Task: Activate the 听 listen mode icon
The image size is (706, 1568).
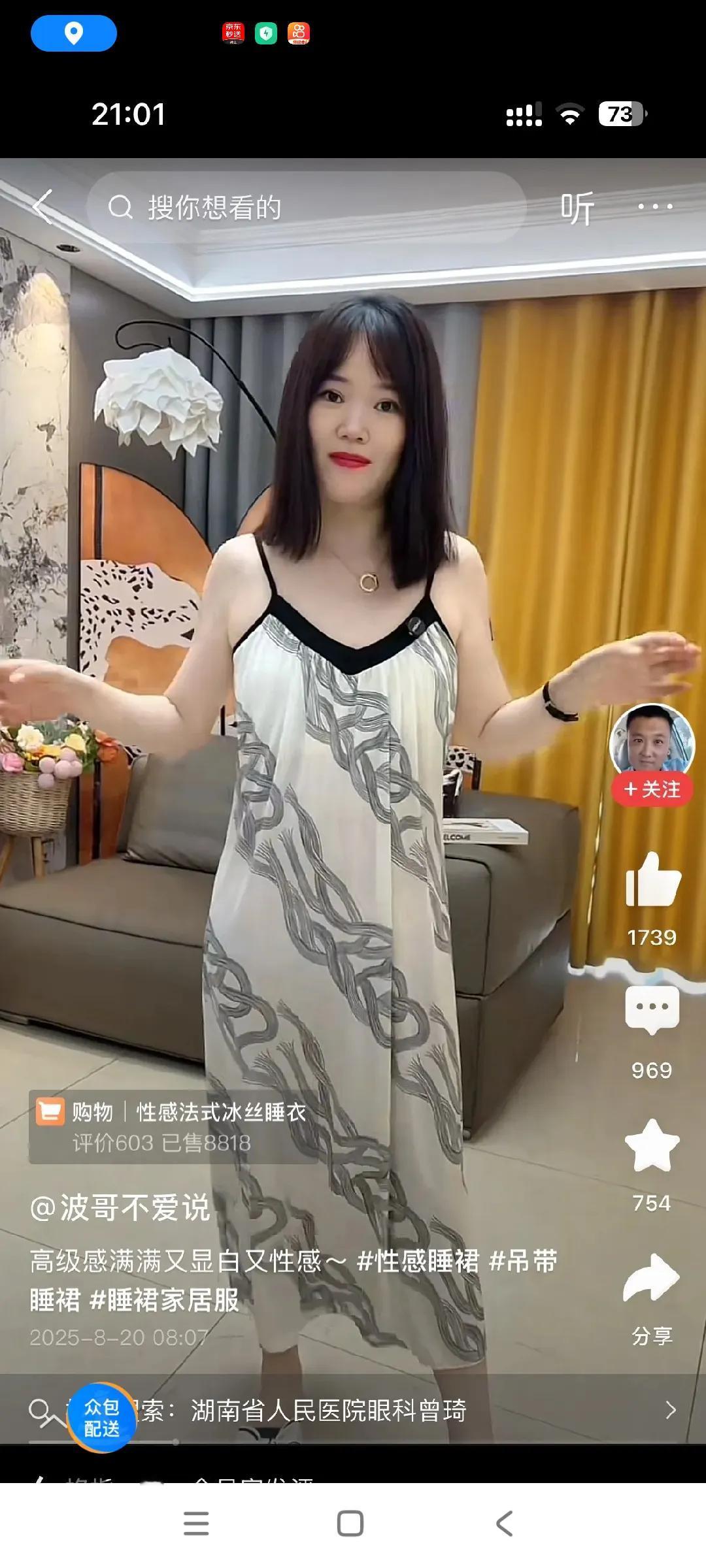Action: (x=578, y=206)
